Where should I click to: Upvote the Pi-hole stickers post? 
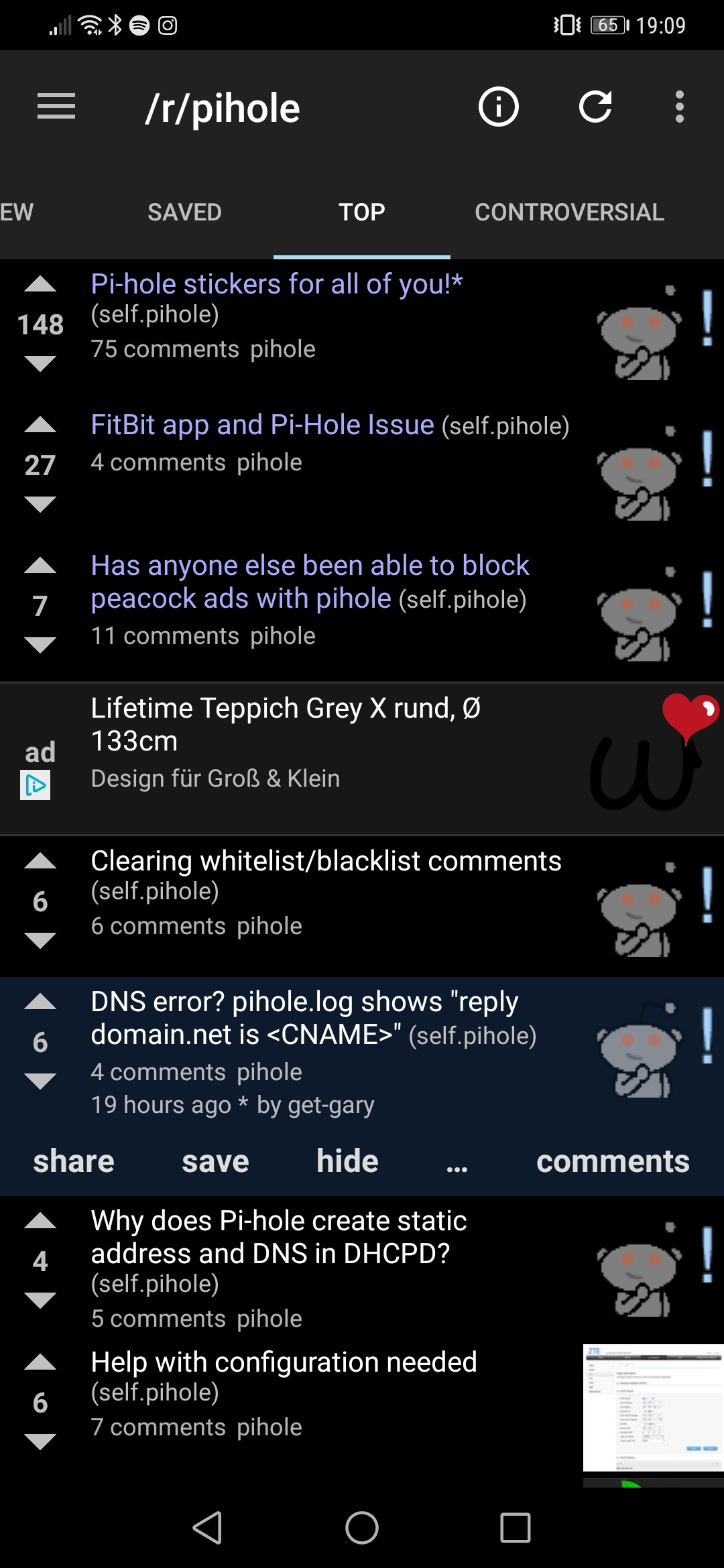pos(40,285)
